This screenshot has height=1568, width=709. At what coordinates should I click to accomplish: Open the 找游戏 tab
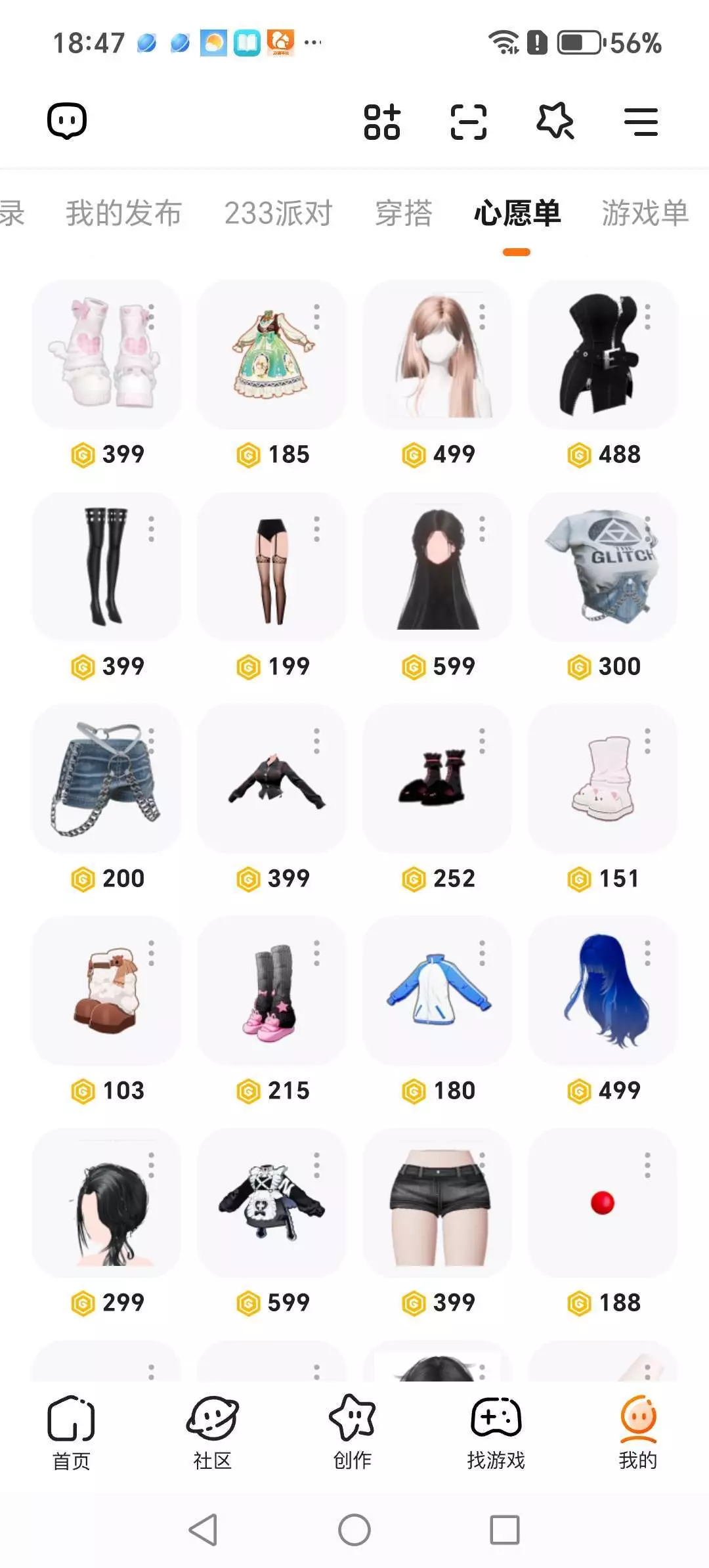[x=496, y=1433]
